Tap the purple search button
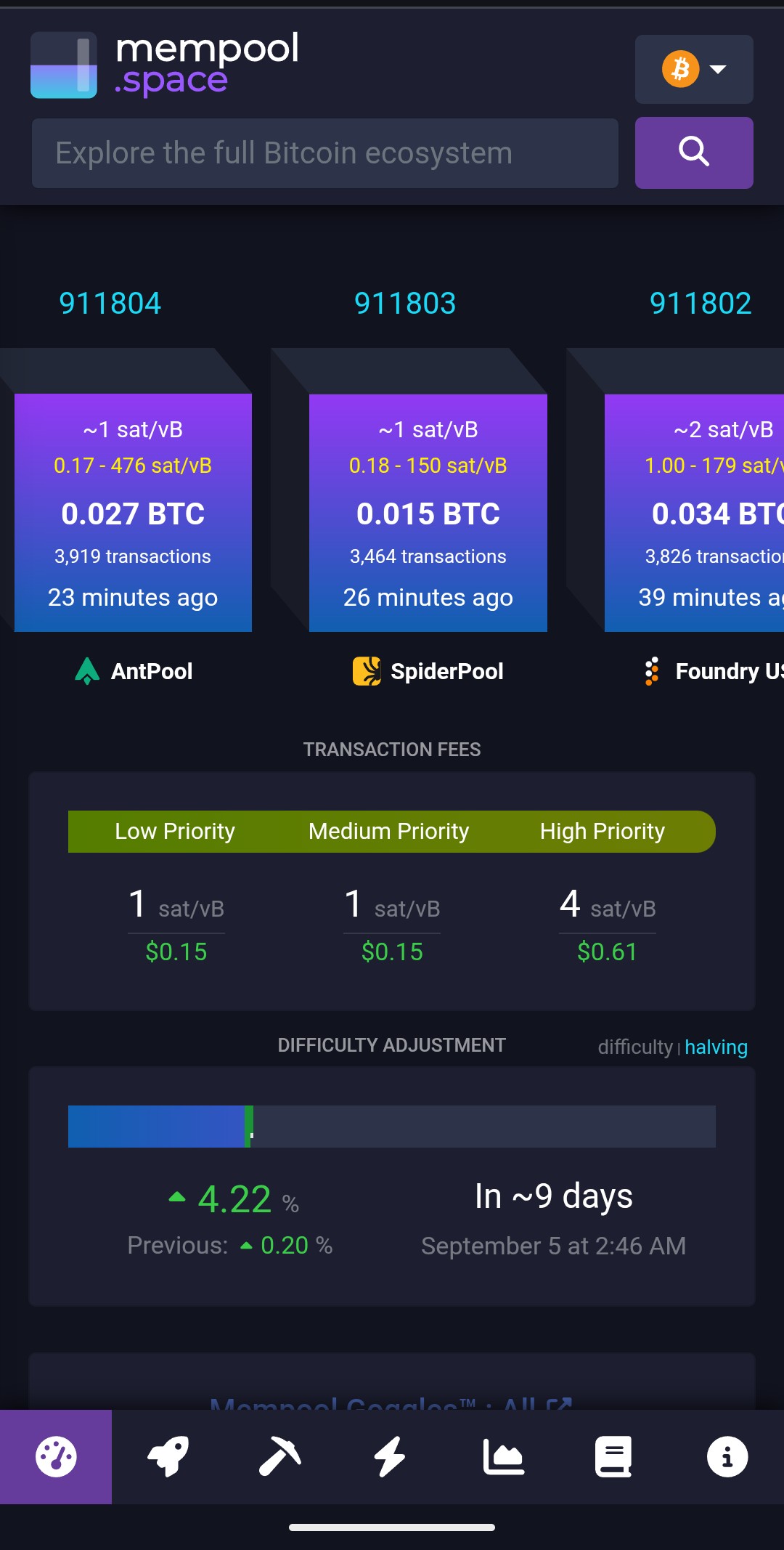Image resolution: width=784 pixels, height=1550 pixels. pos(693,153)
